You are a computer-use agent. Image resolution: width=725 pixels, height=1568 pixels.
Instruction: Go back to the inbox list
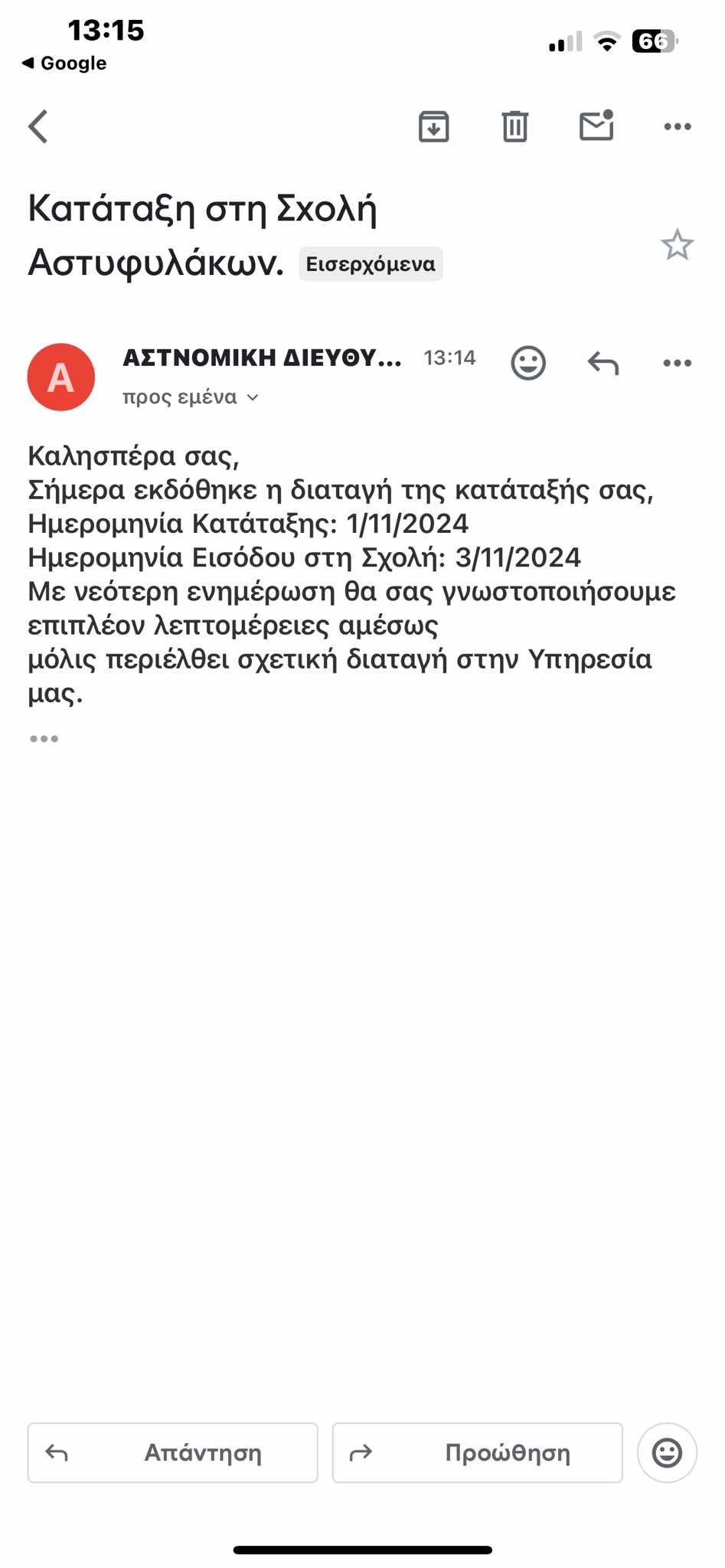pyautogui.click(x=38, y=126)
